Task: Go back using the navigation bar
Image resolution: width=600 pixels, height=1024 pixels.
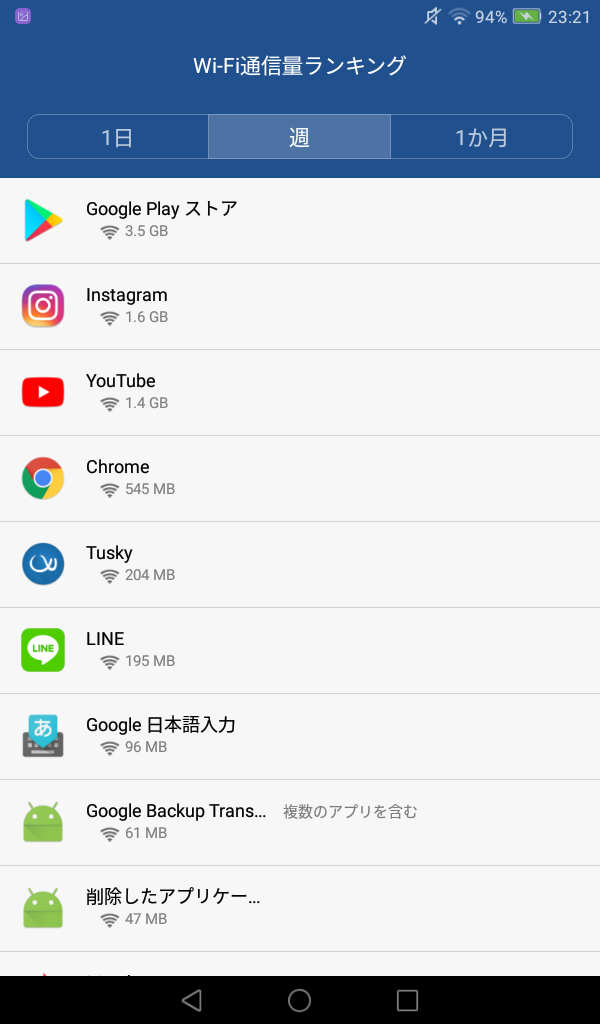Action: (192, 1000)
